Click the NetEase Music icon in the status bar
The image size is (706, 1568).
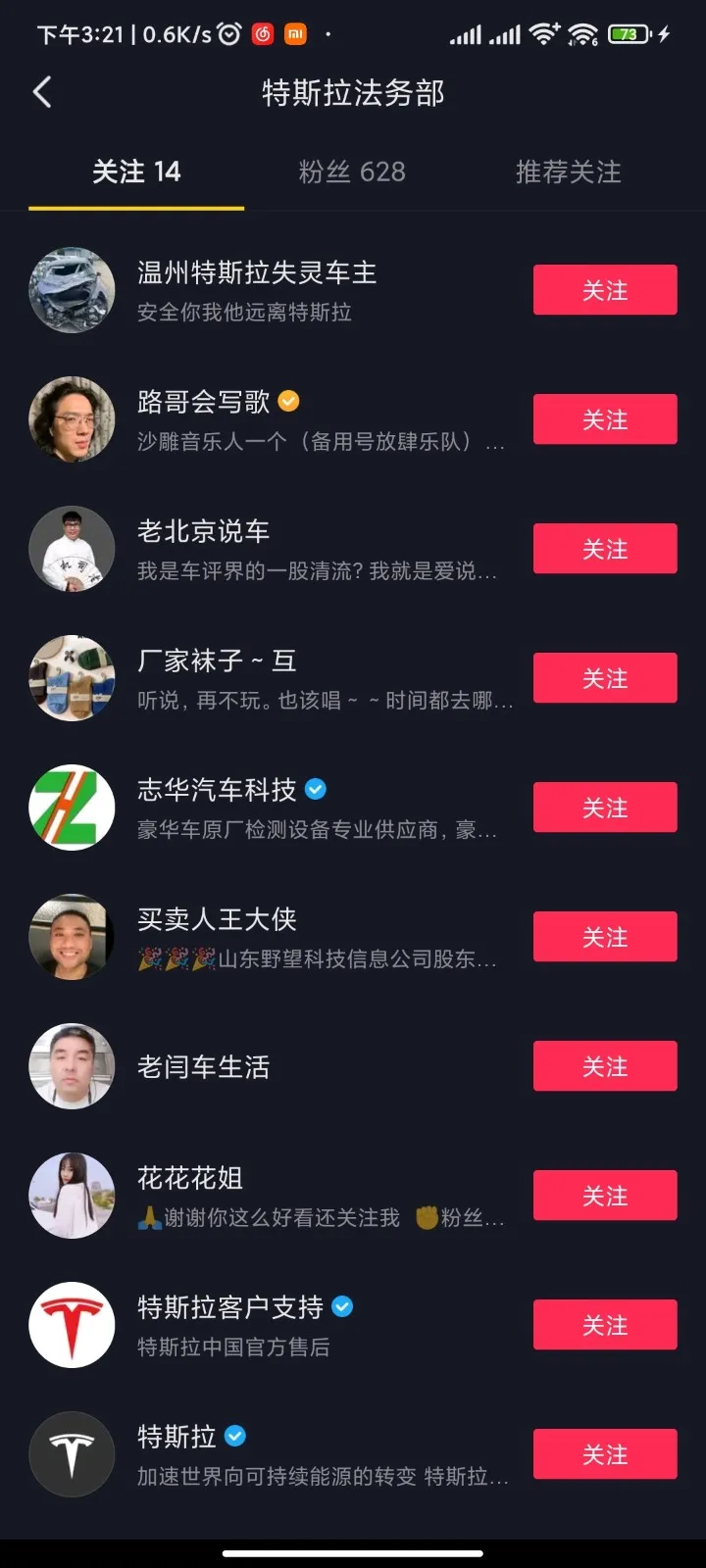coord(261,32)
